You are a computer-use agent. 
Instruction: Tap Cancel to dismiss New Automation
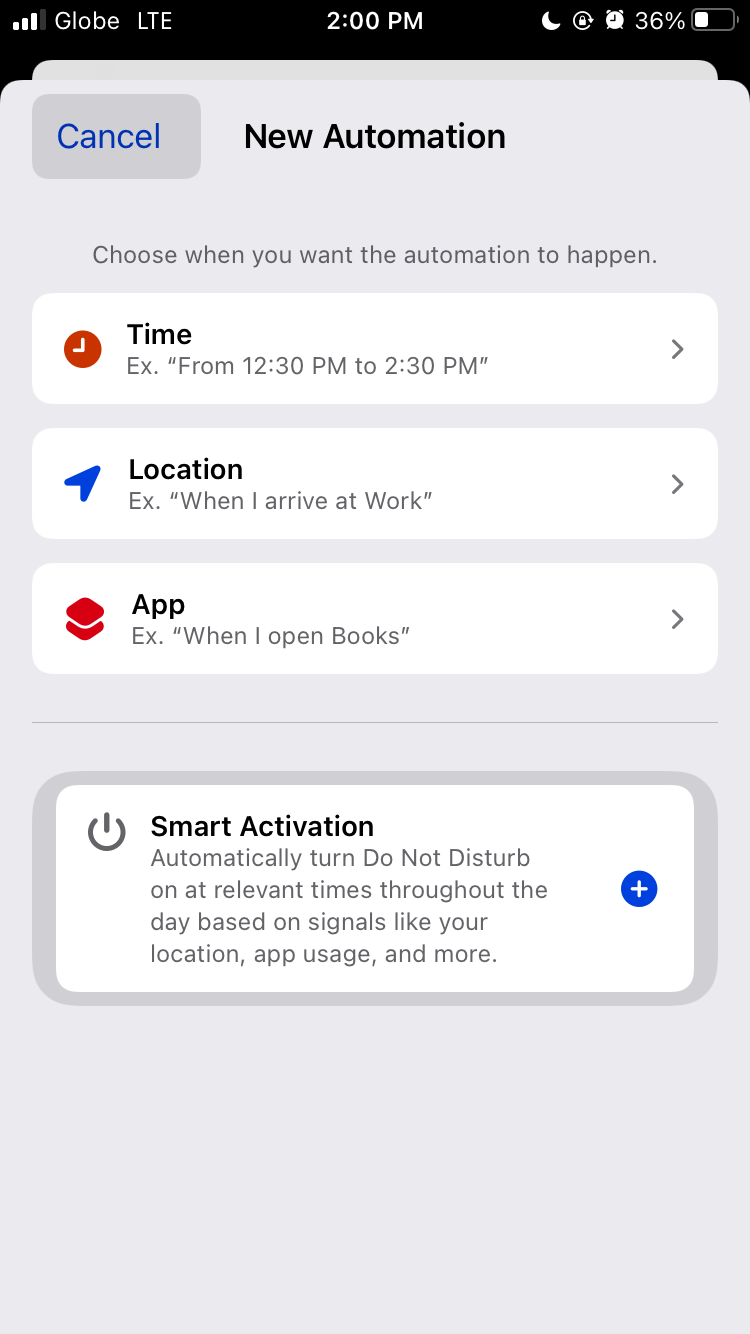pos(108,136)
